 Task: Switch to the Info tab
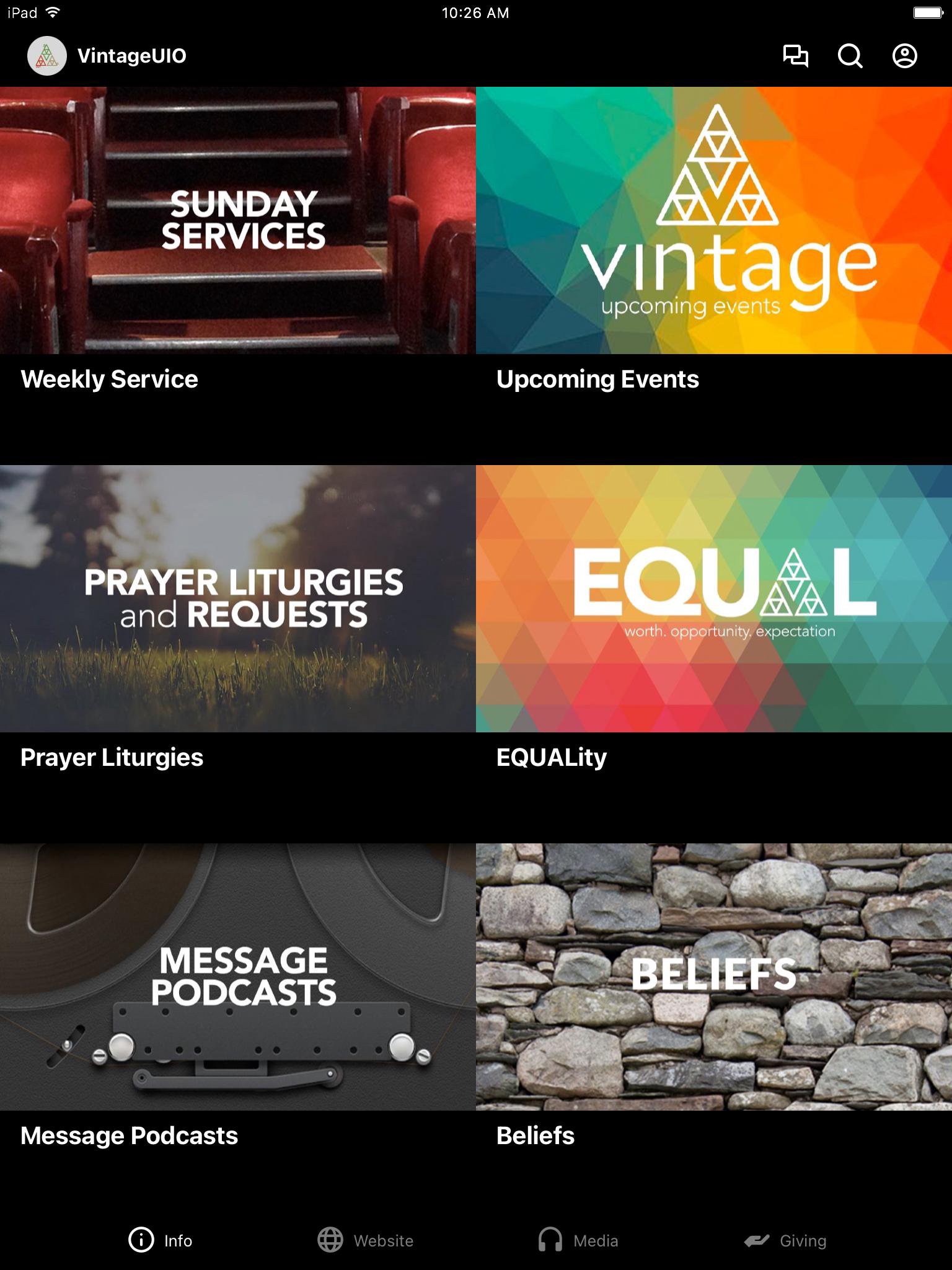pos(161,1240)
